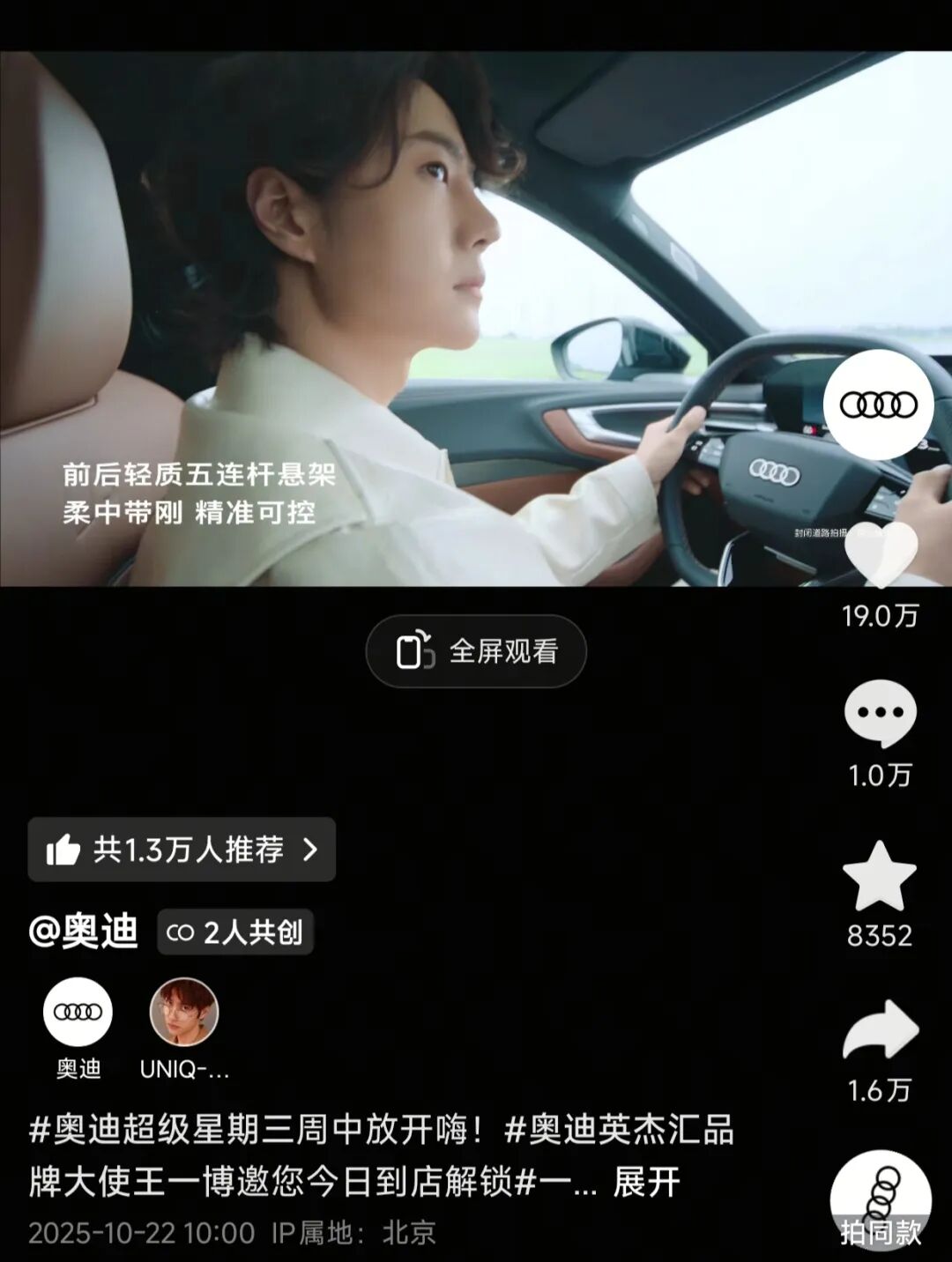Open the chevron on 共1.3万人推荐 bar
Image resolution: width=952 pixels, height=1262 pixels.
pyautogui.click(x=309, y=849)
